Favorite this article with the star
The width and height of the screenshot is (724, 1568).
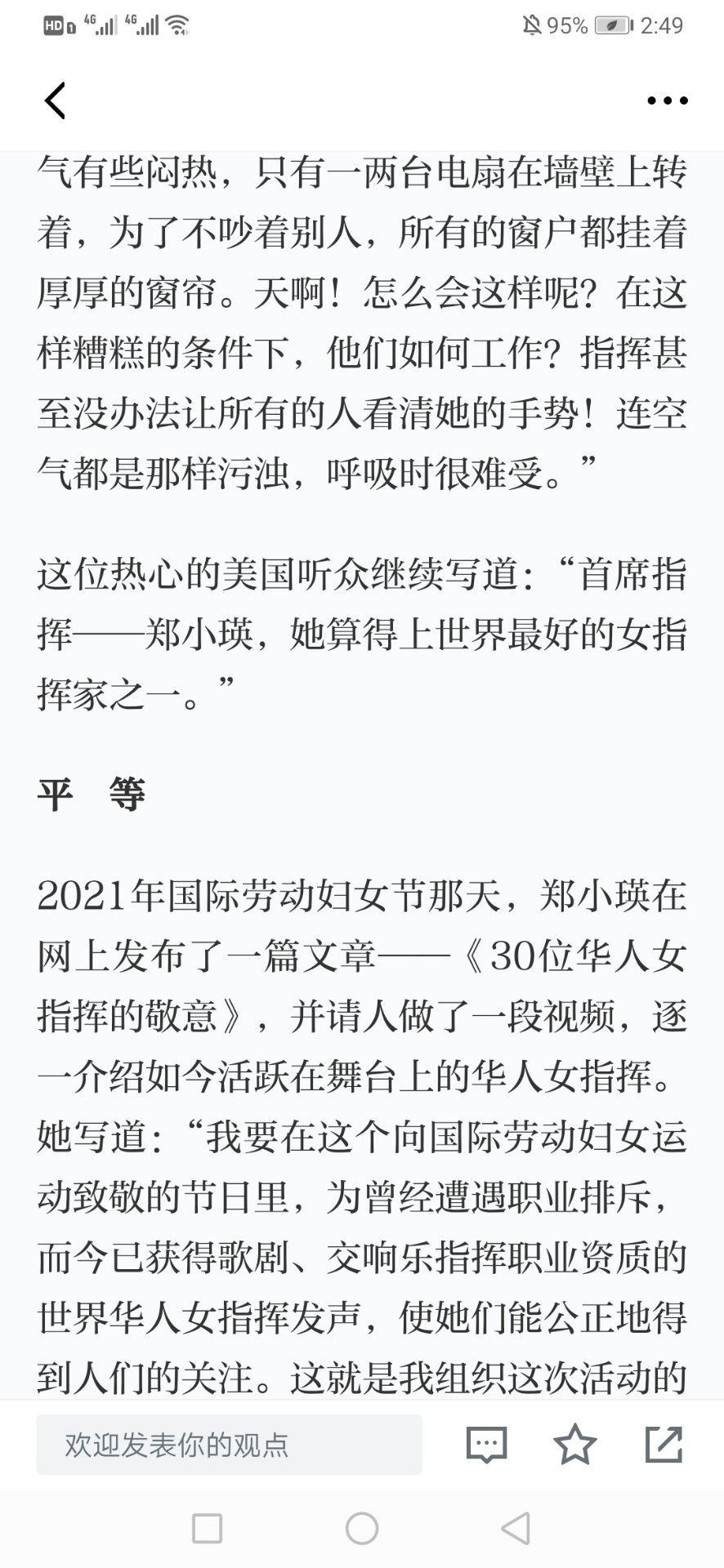[574, 1444]
